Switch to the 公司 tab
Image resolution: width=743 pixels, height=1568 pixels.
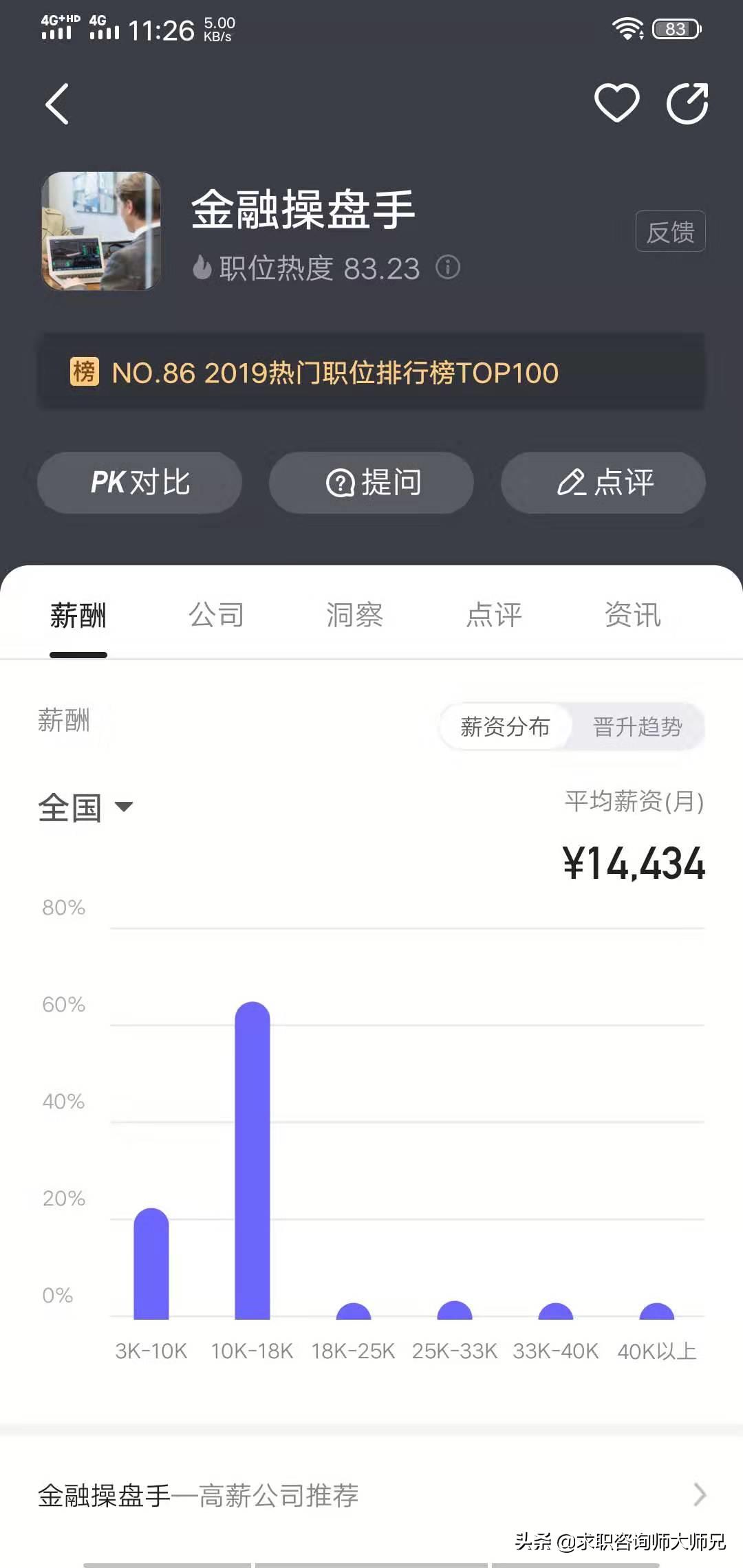click(x=215, y=616)
